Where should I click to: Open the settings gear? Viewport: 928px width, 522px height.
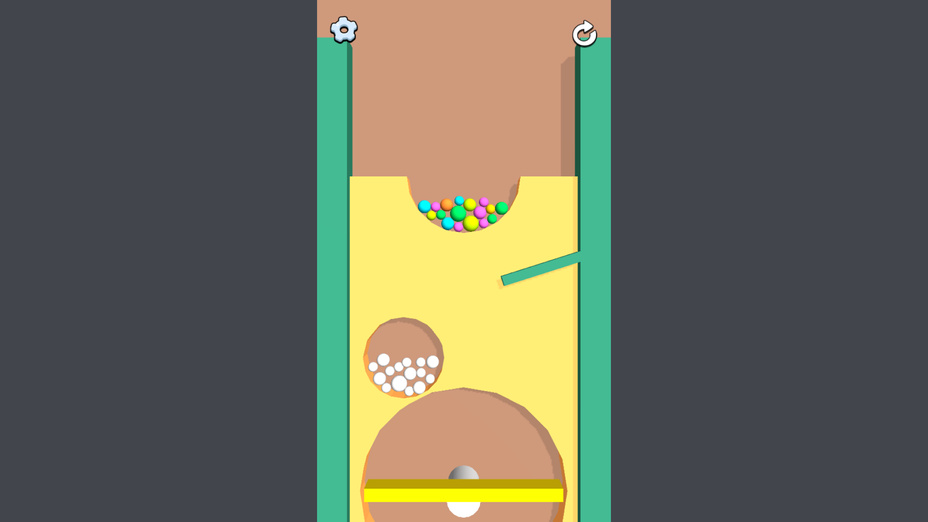(343, 30)
